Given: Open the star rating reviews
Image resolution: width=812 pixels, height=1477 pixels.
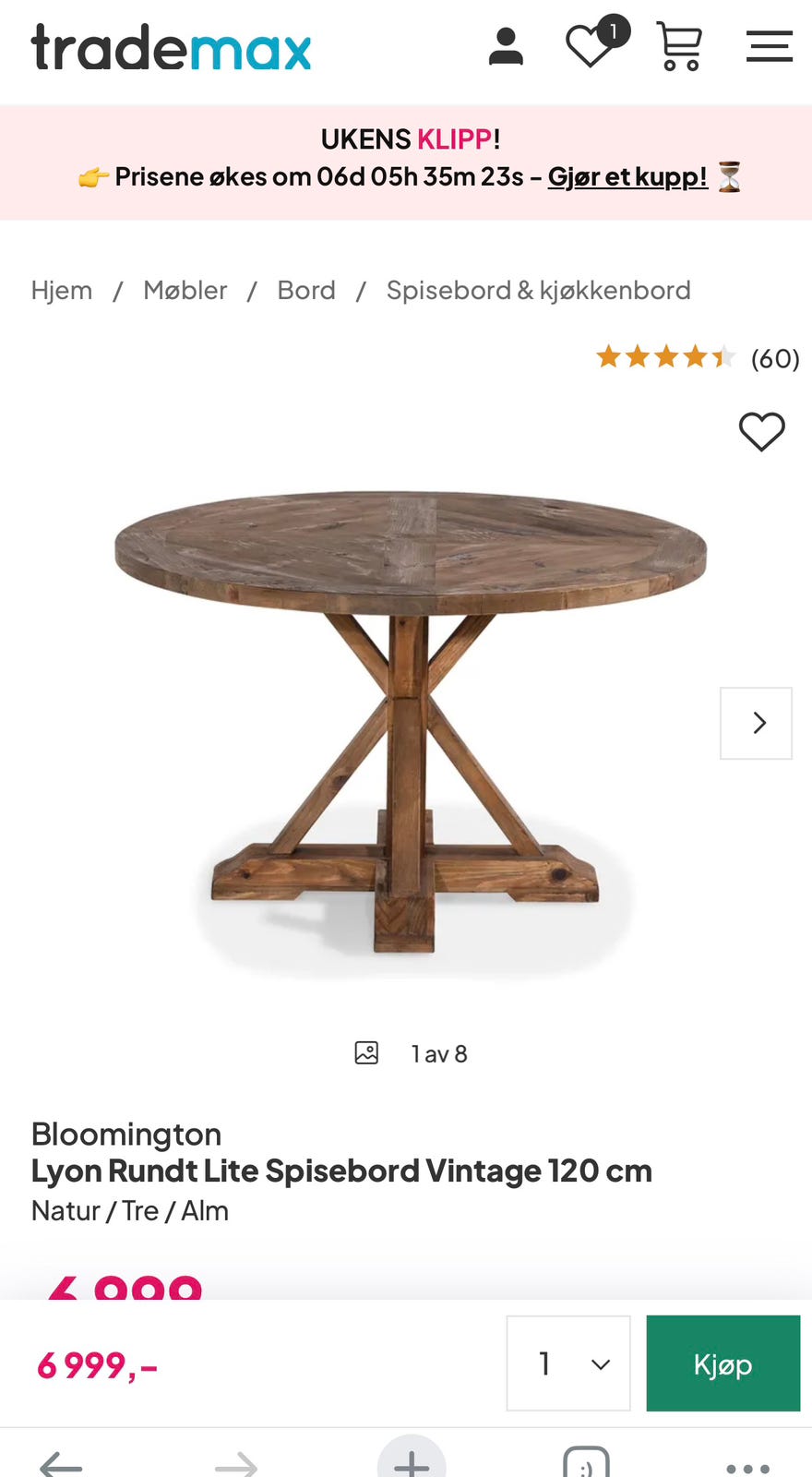Looking at the screenshot, I should point(698,357).
